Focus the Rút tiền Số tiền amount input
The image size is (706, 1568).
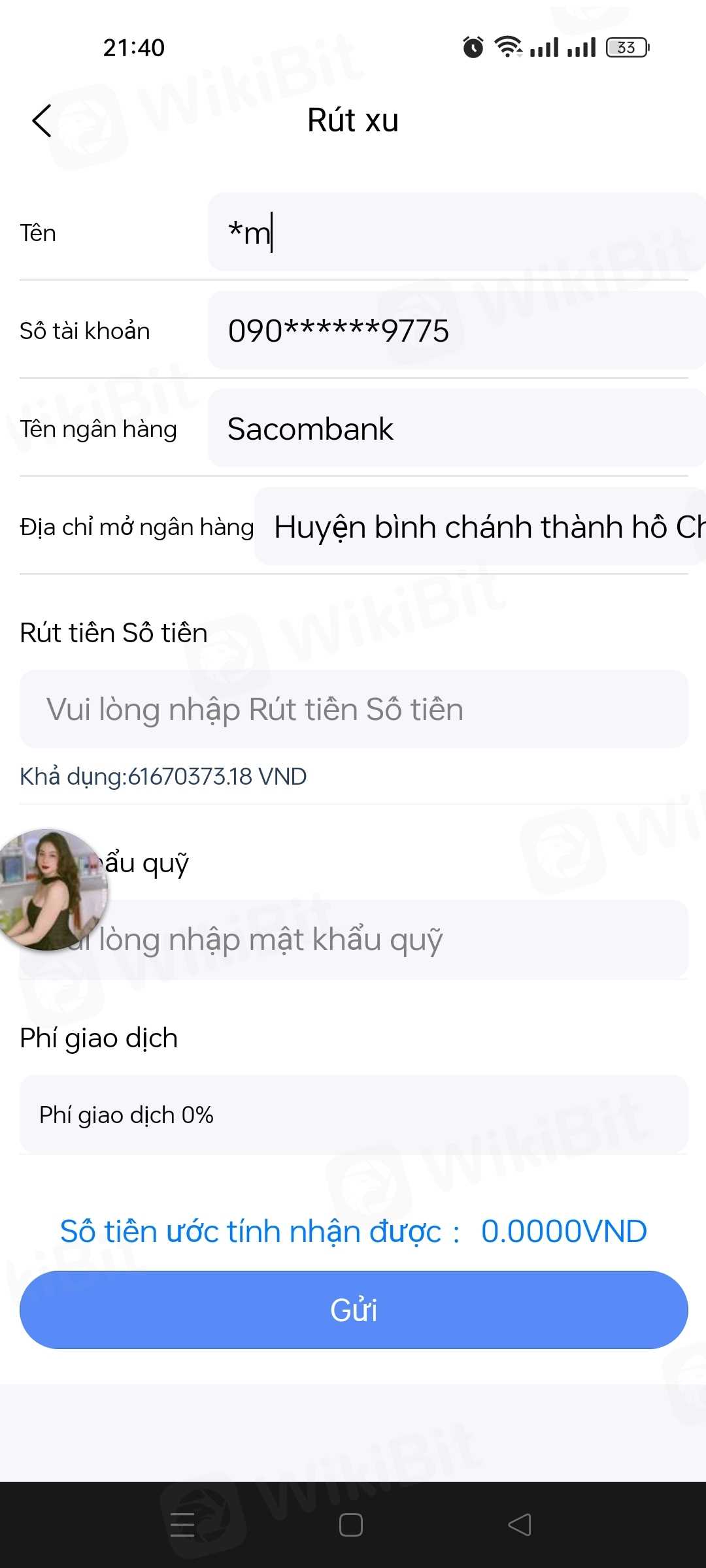(x=353, y=710)
